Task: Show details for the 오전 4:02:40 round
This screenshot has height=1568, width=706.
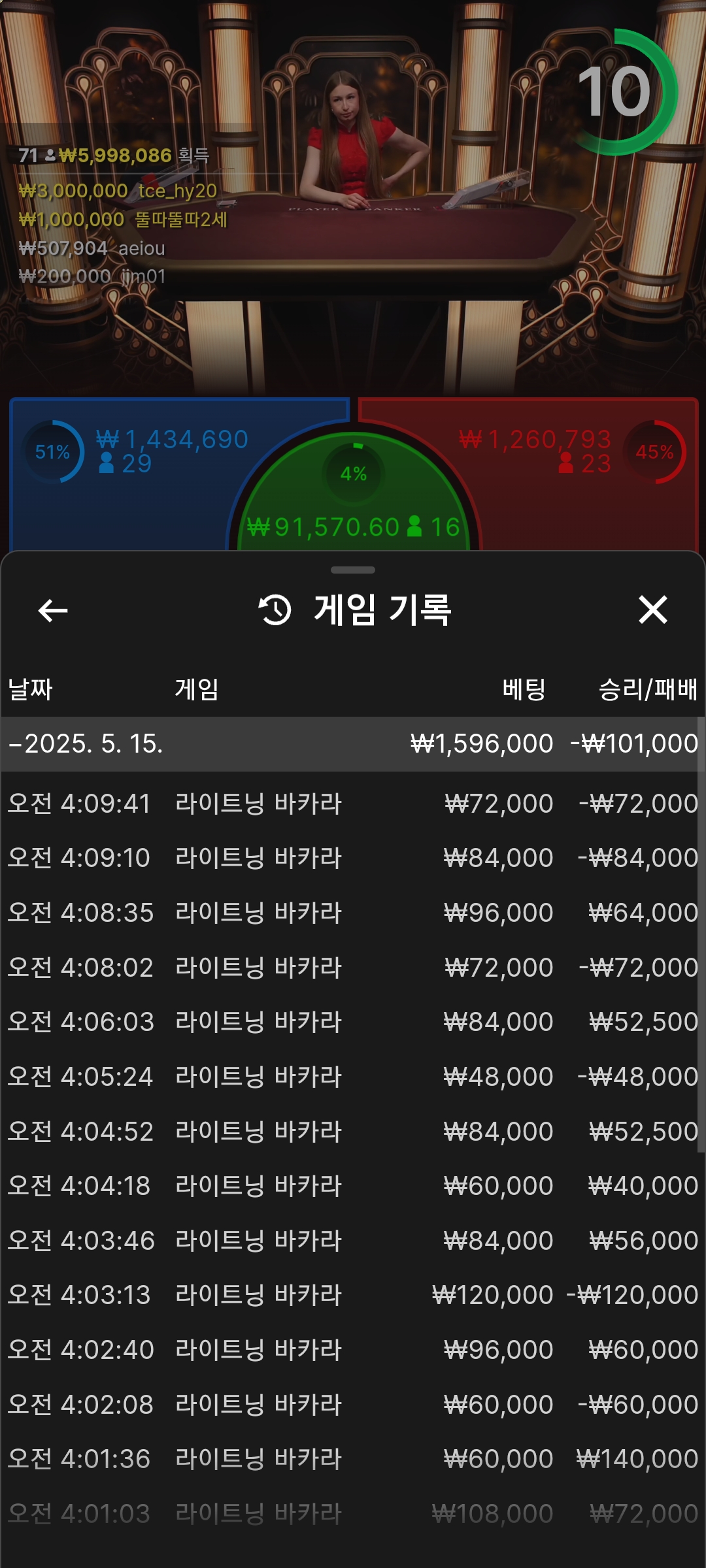Action: [x=353, y=1350]
